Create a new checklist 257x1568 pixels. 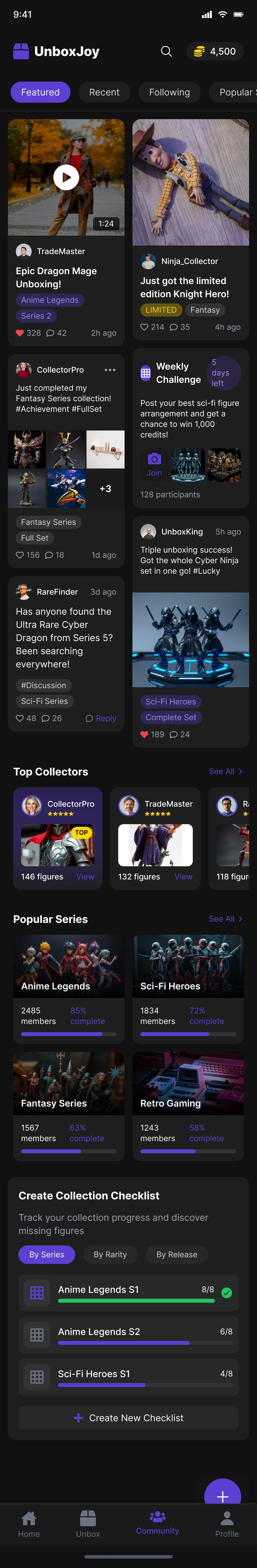pos(128,1418)
